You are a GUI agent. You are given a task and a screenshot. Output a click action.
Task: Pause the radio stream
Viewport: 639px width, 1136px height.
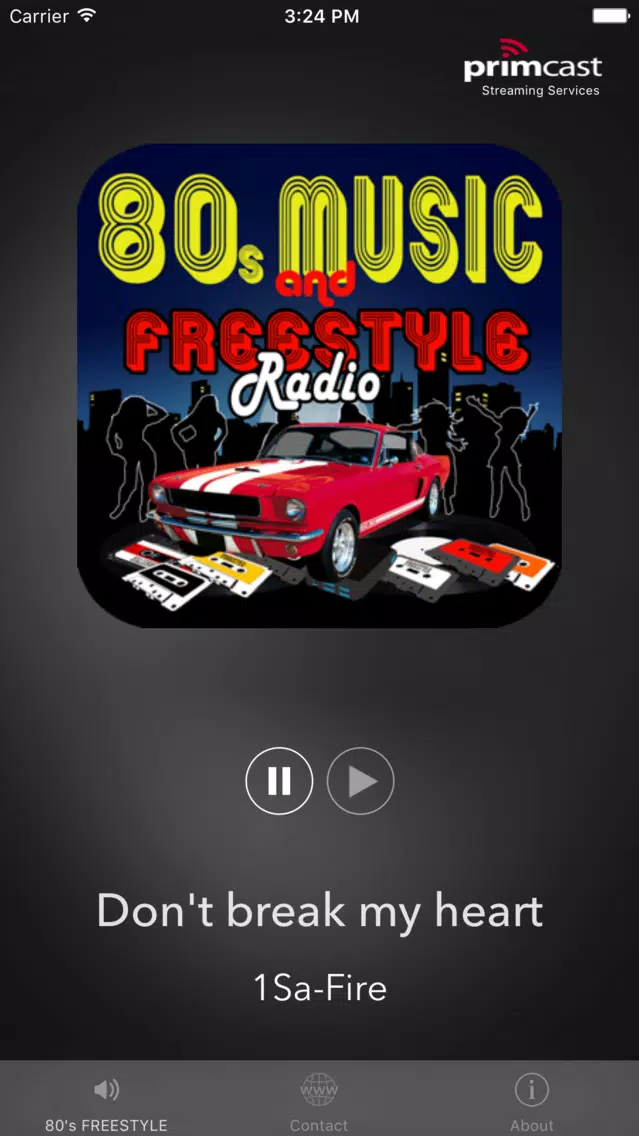coord(279,781)
